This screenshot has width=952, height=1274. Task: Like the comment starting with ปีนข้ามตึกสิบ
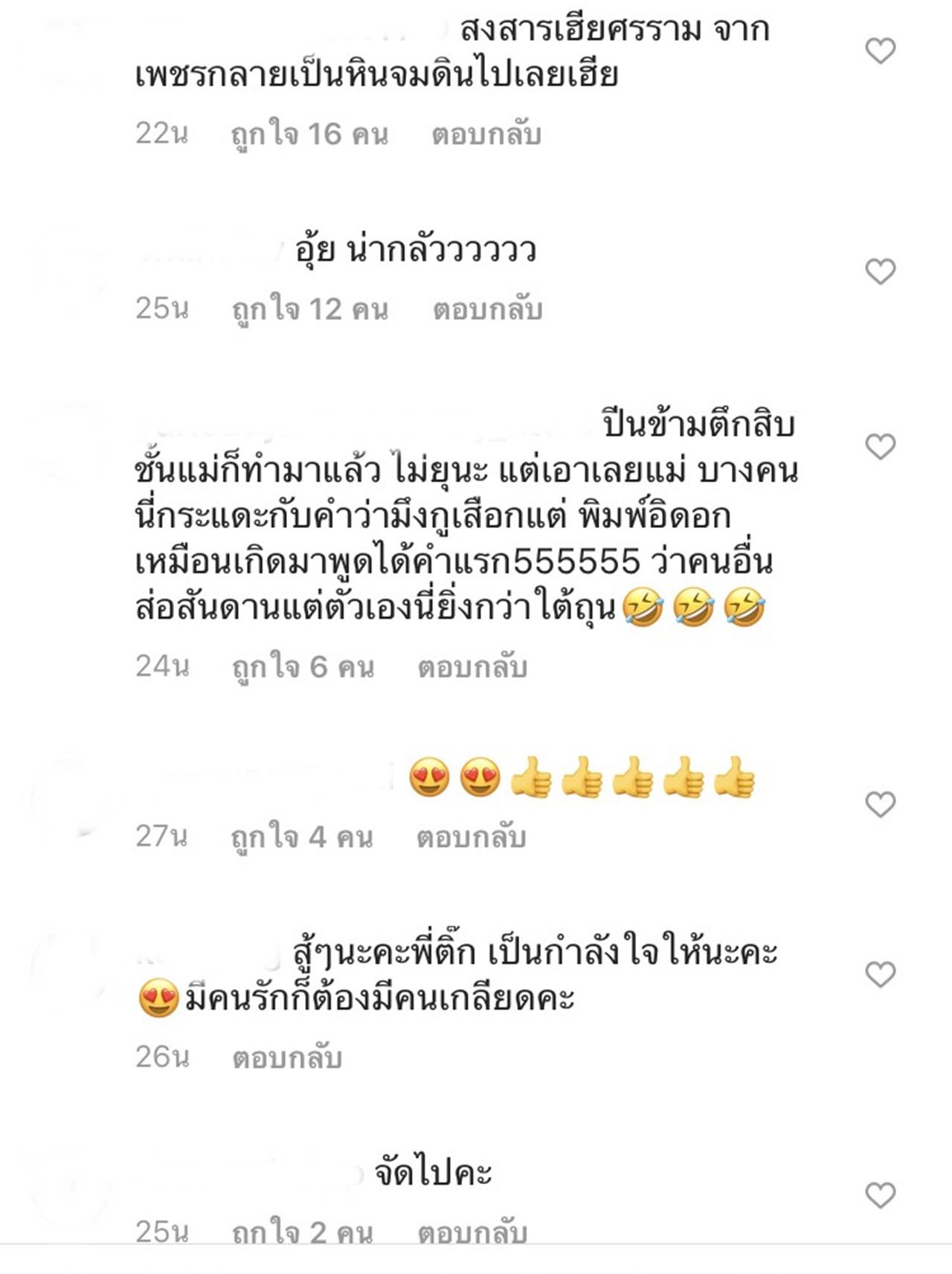click(x=881, y=447)
